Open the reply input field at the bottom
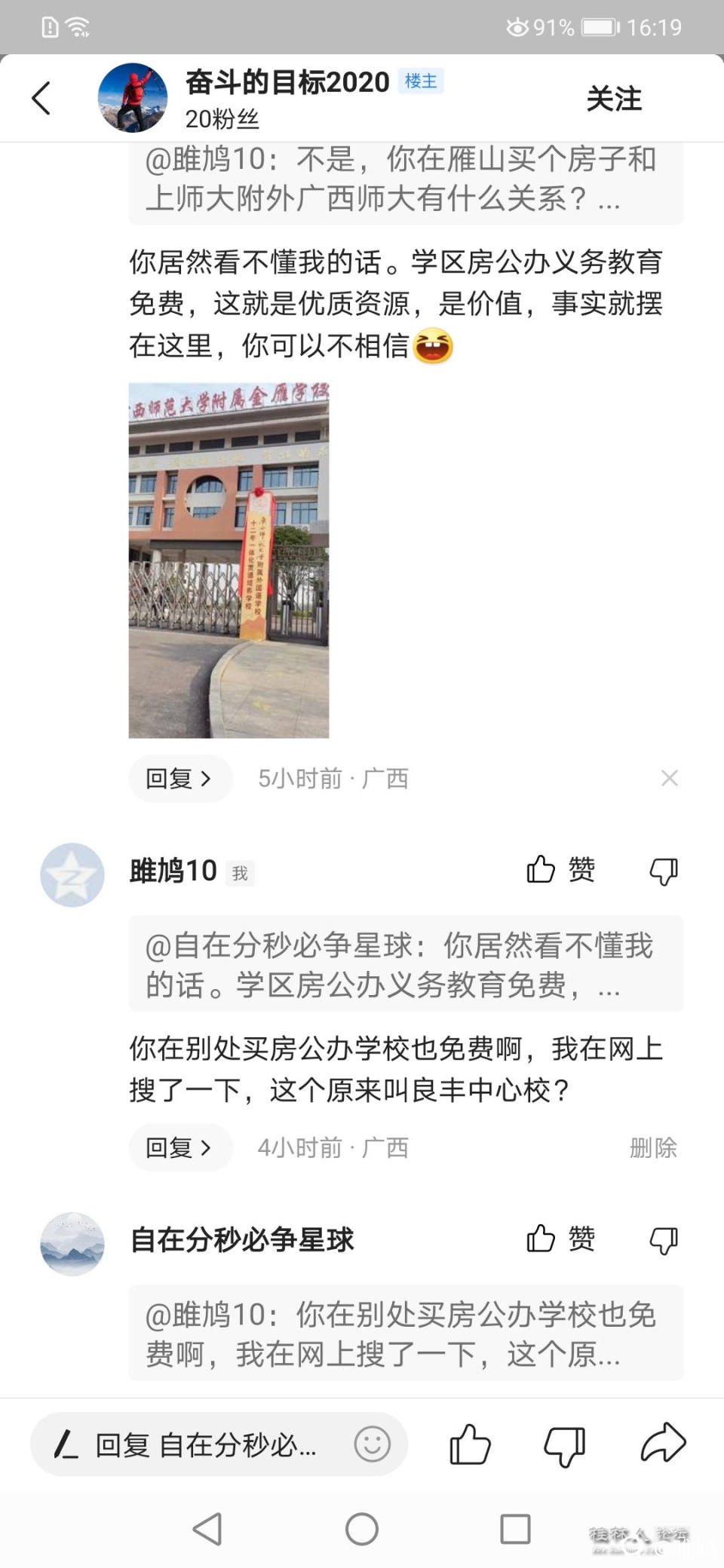Screen dimensions: 724x1568 coord(204,1444)
